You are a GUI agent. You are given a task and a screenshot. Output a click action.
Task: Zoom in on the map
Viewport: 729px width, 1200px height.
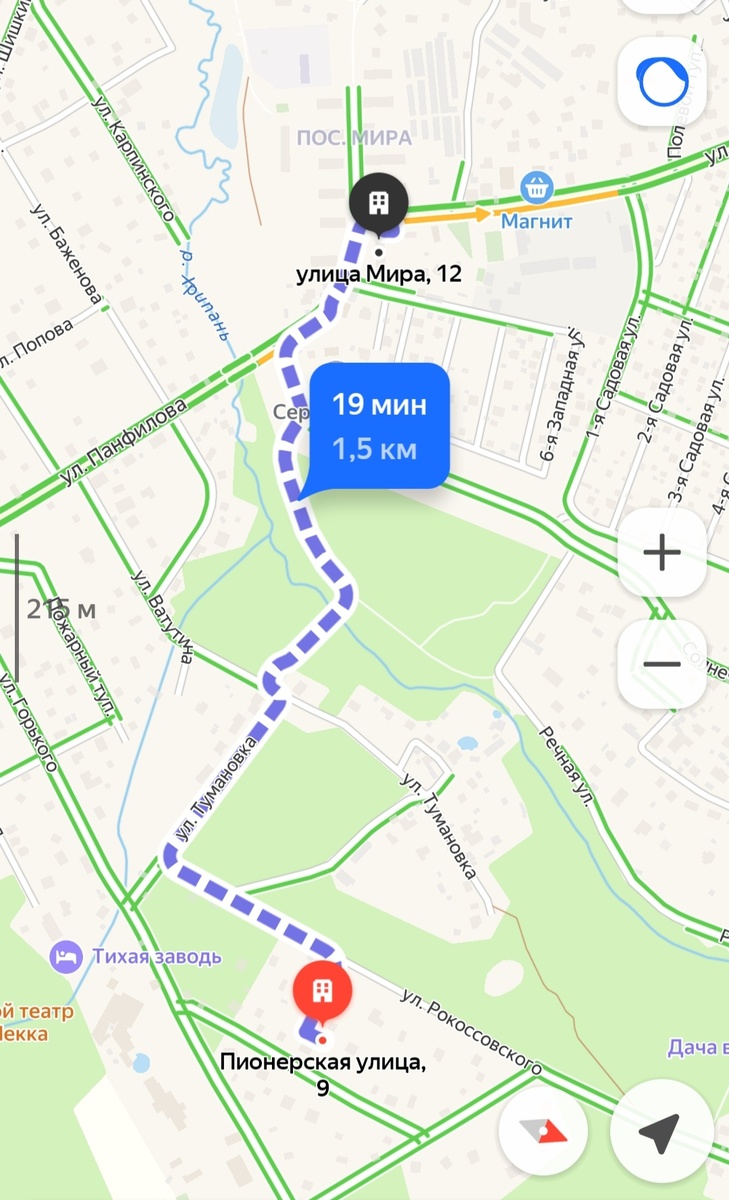tap(662, 552)
